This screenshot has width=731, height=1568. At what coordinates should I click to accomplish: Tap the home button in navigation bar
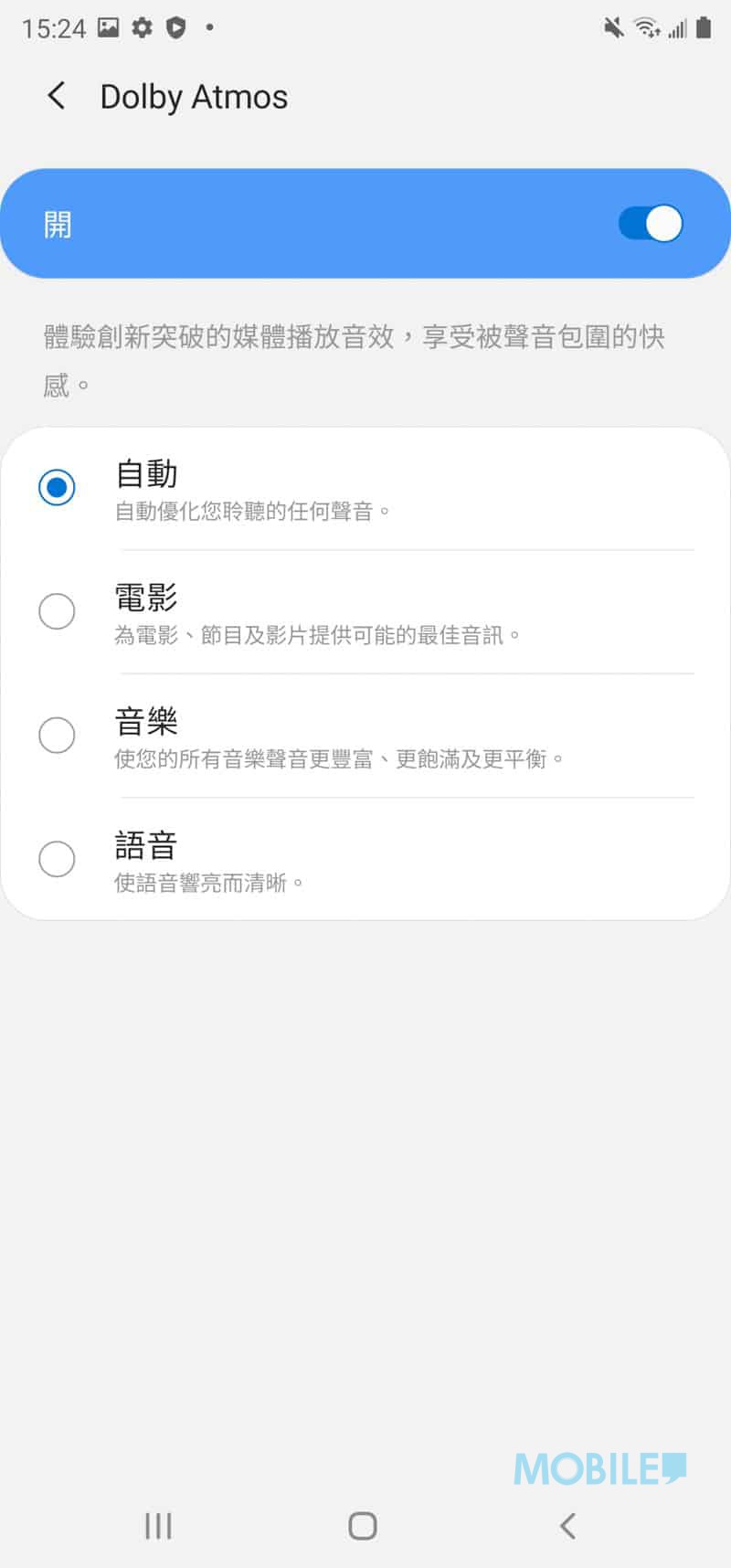tap(363, 1525)
